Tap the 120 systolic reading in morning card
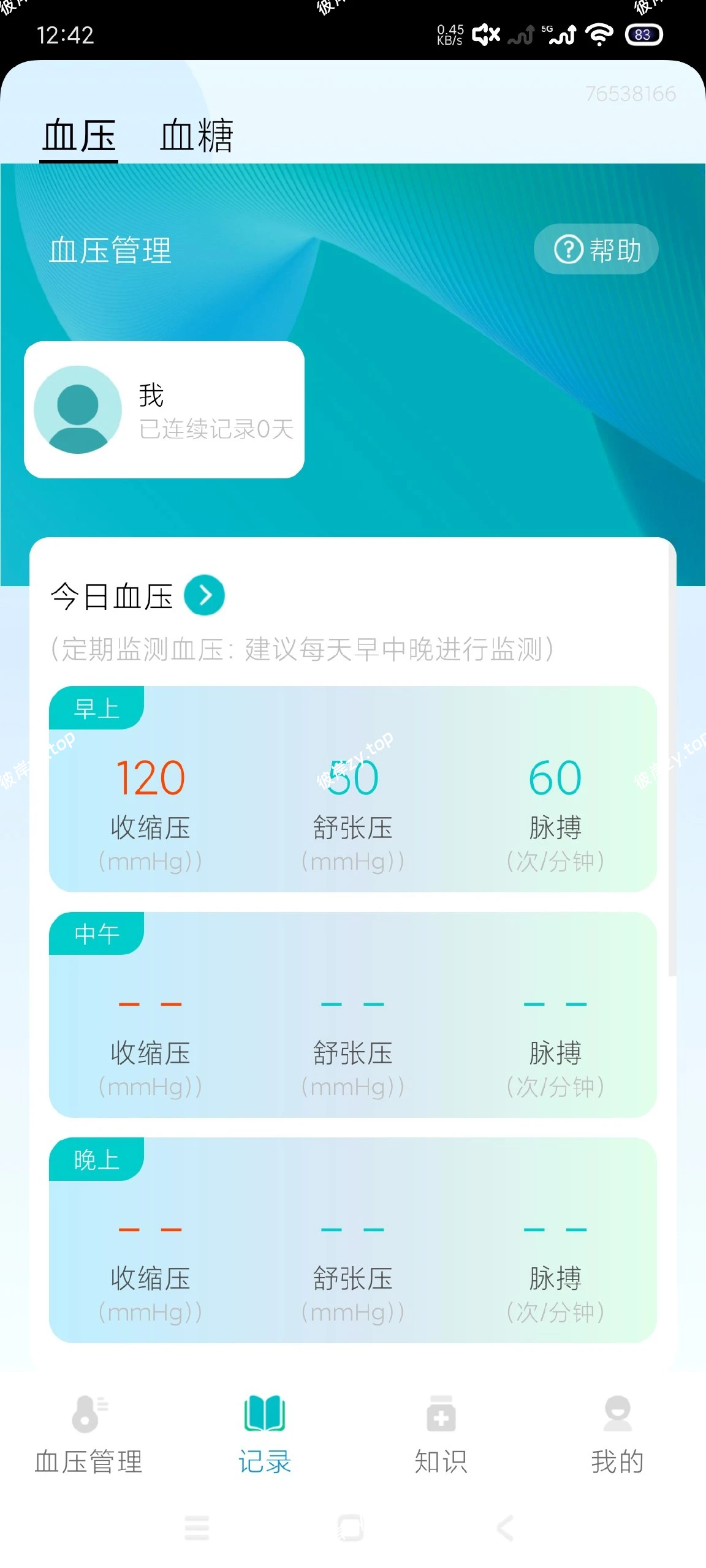 tap(149, 778)
